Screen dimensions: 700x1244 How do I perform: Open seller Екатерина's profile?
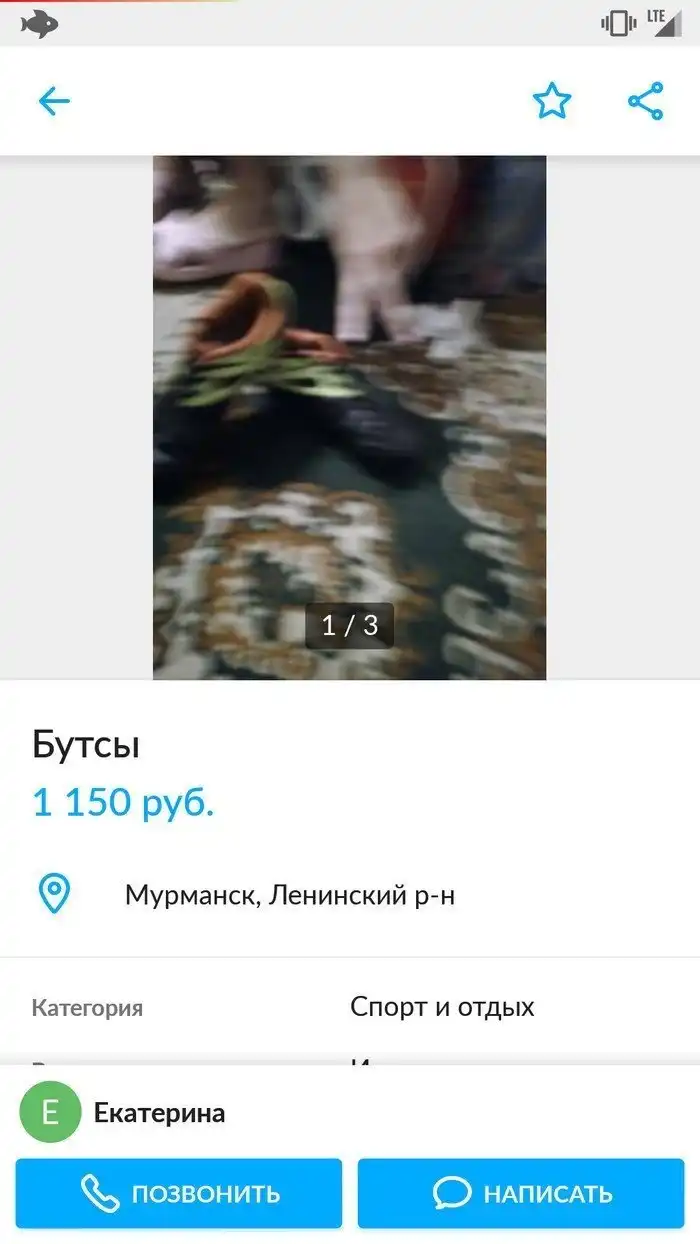(x=158, y=1113)
